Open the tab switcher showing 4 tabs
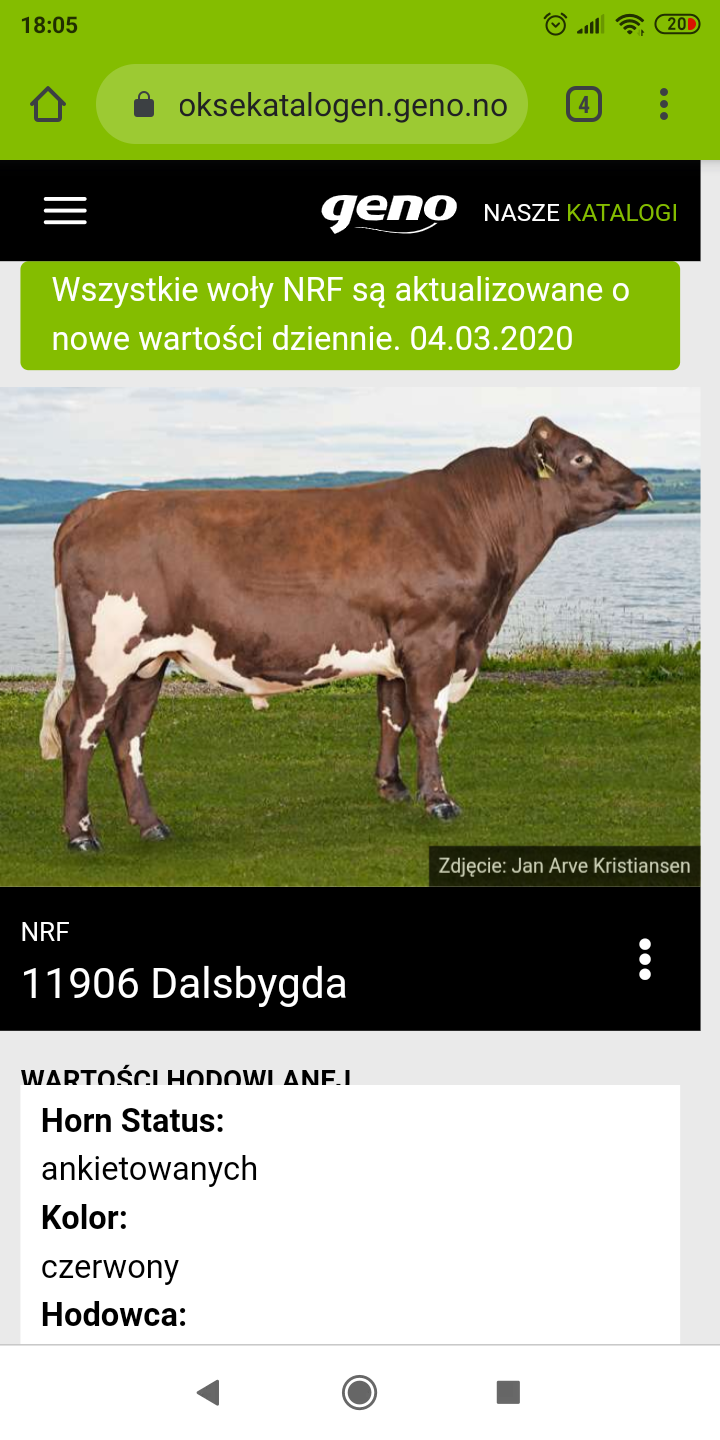The width and height of the screenshot is (720, 1440). tap(584, 105)
